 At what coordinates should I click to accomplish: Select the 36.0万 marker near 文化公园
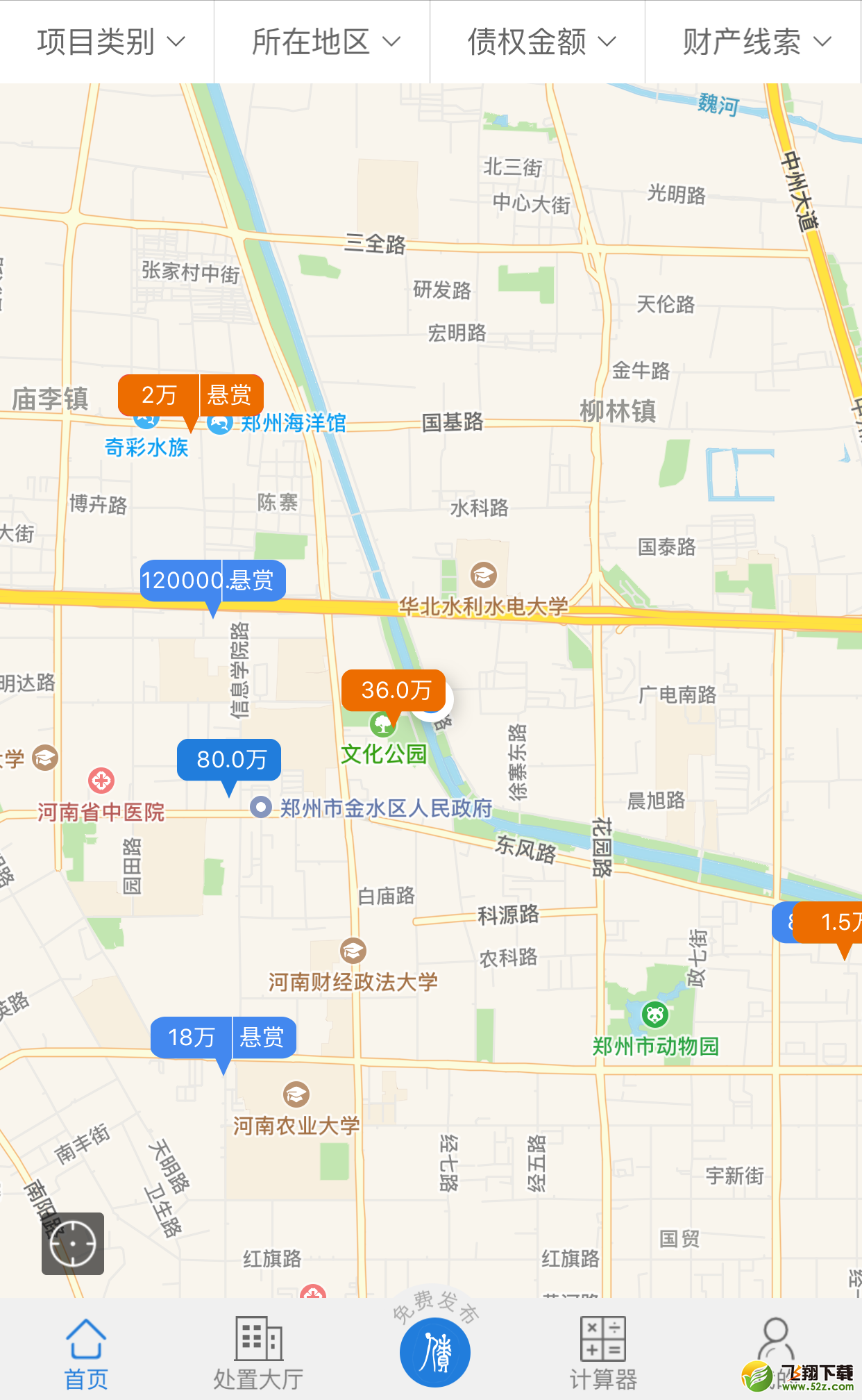(x=394, y=690)
